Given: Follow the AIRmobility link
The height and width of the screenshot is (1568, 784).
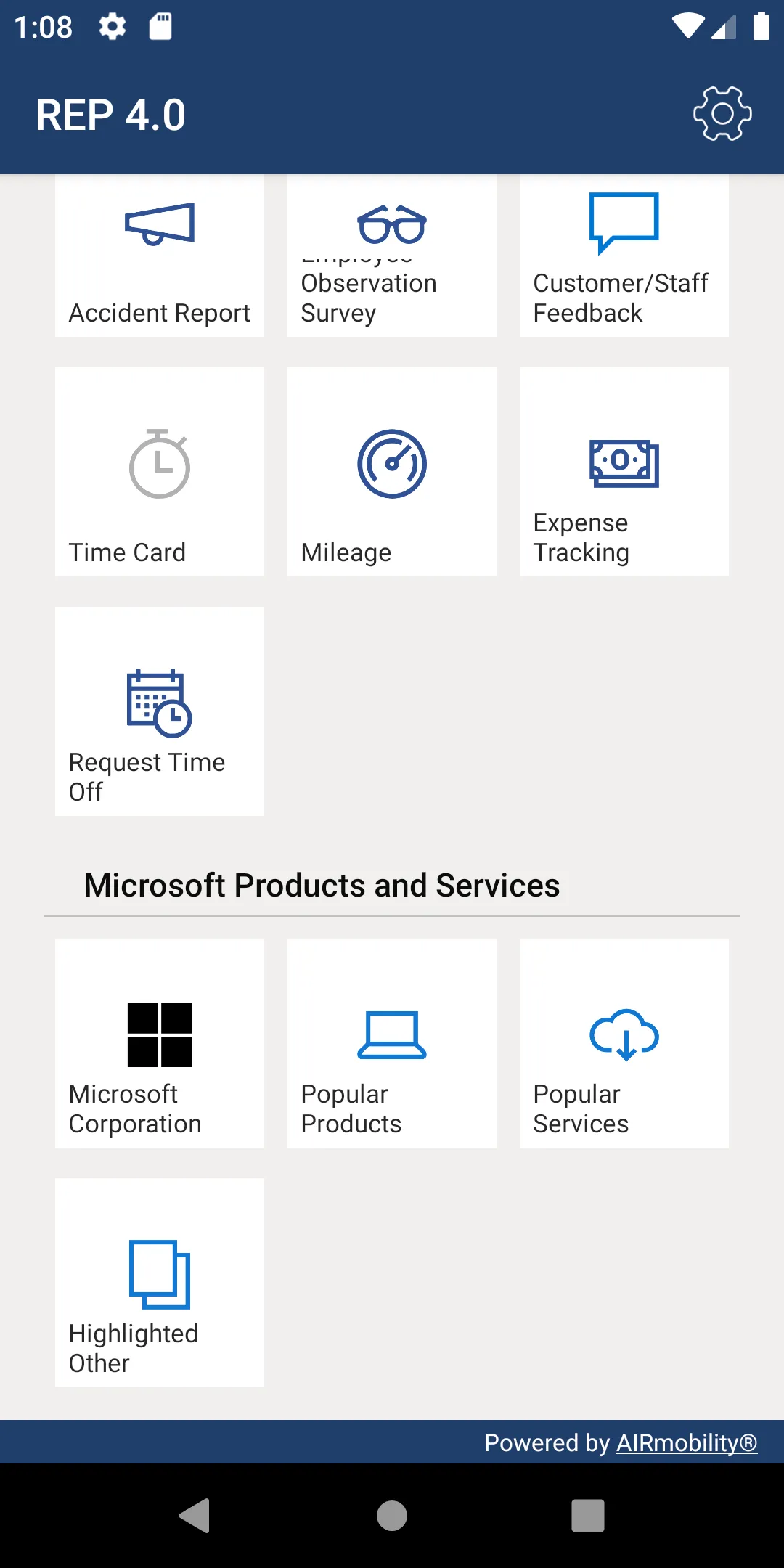Looking at the screenshot, I should pos(686,1442).
